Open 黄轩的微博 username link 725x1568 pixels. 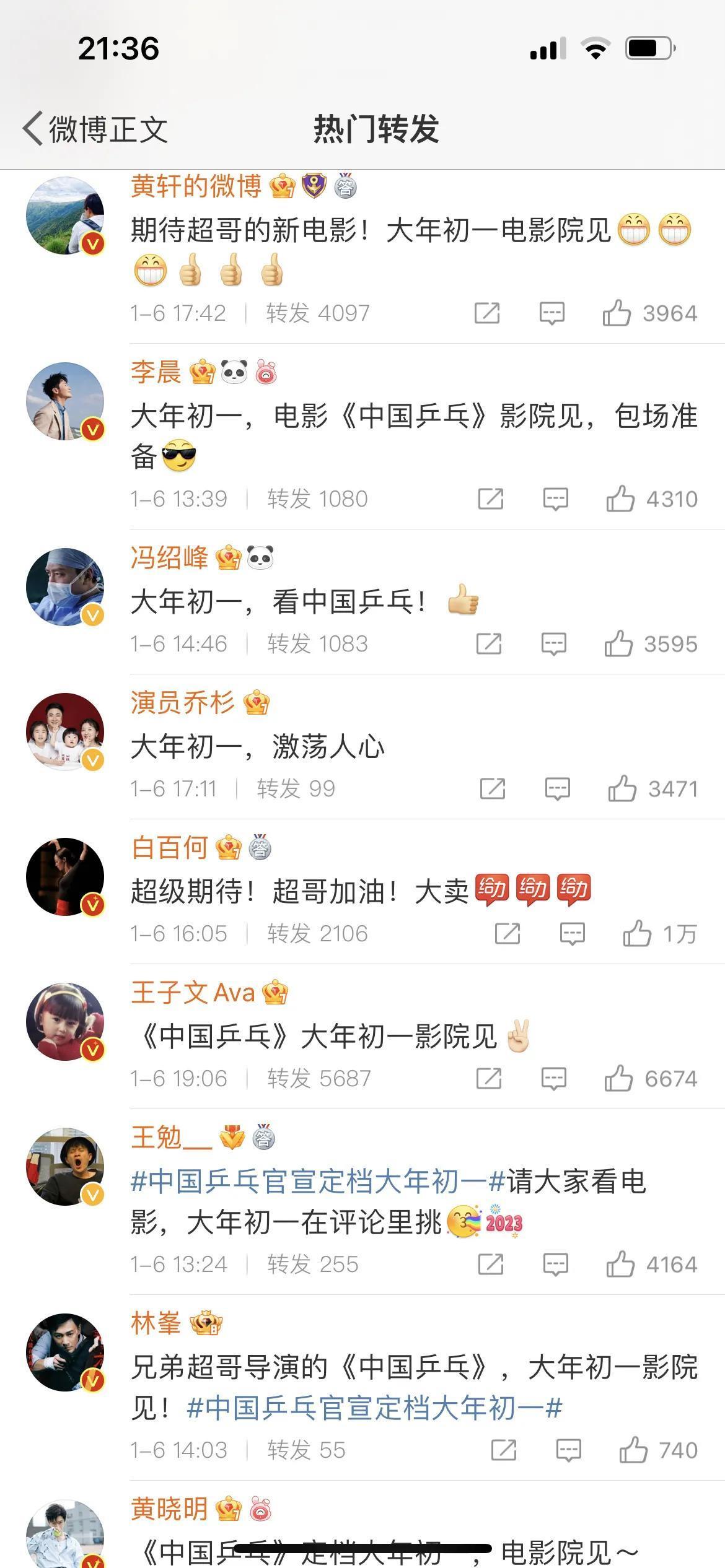[x=196, y=186]
